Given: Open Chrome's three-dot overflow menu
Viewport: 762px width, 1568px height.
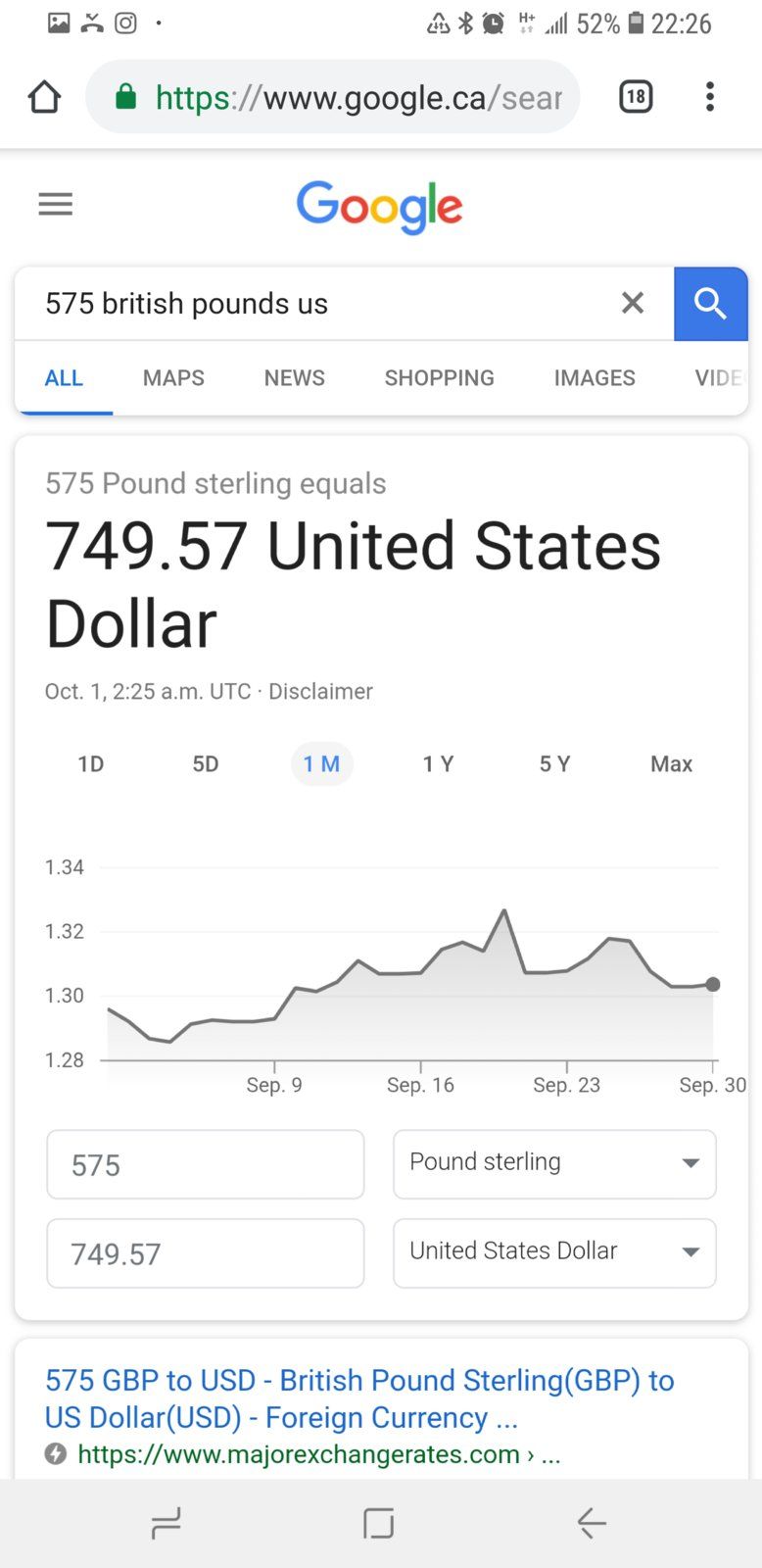Looking at the screenshot, I should (x=709, y=97).
